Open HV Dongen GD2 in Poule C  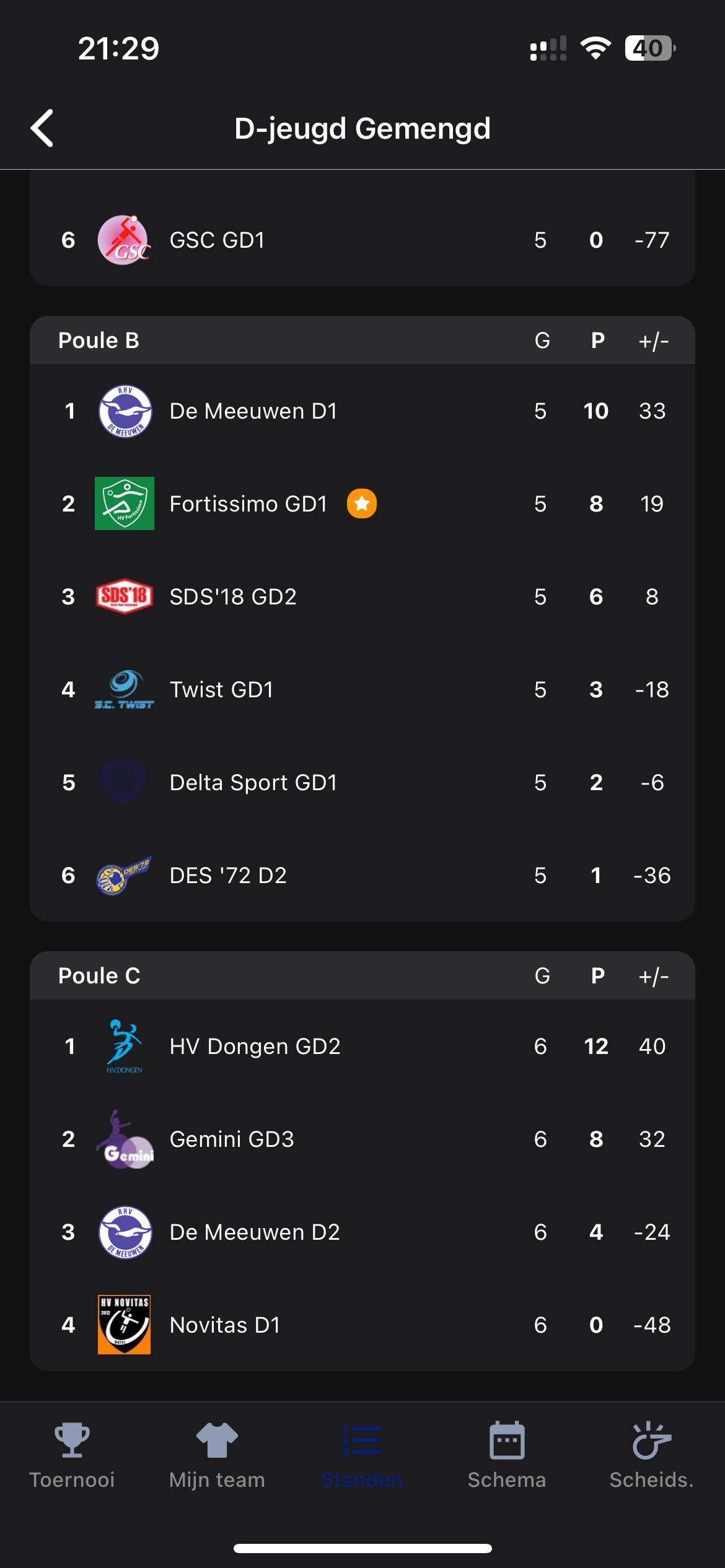[362, 1046]
